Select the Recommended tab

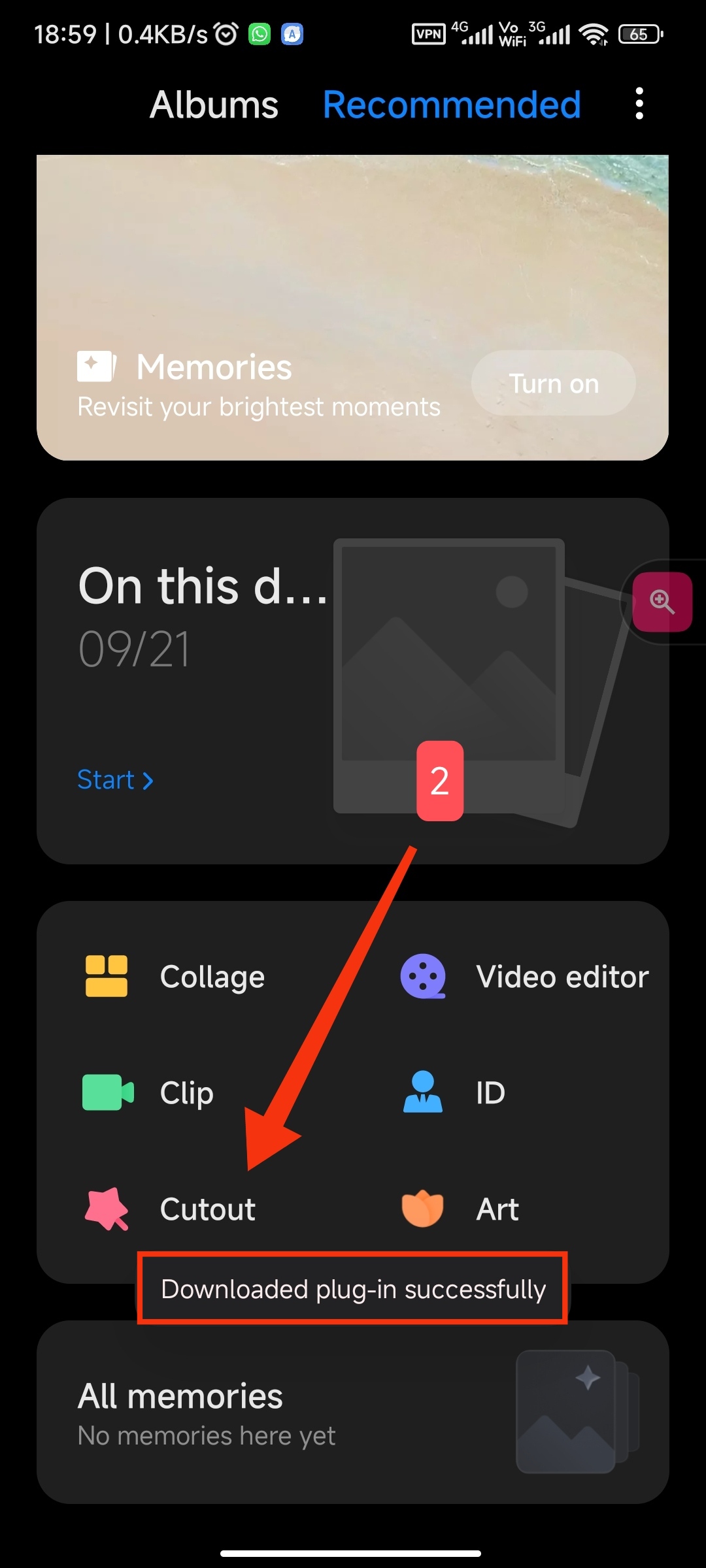pyautogui.click(x=452, y=105)
